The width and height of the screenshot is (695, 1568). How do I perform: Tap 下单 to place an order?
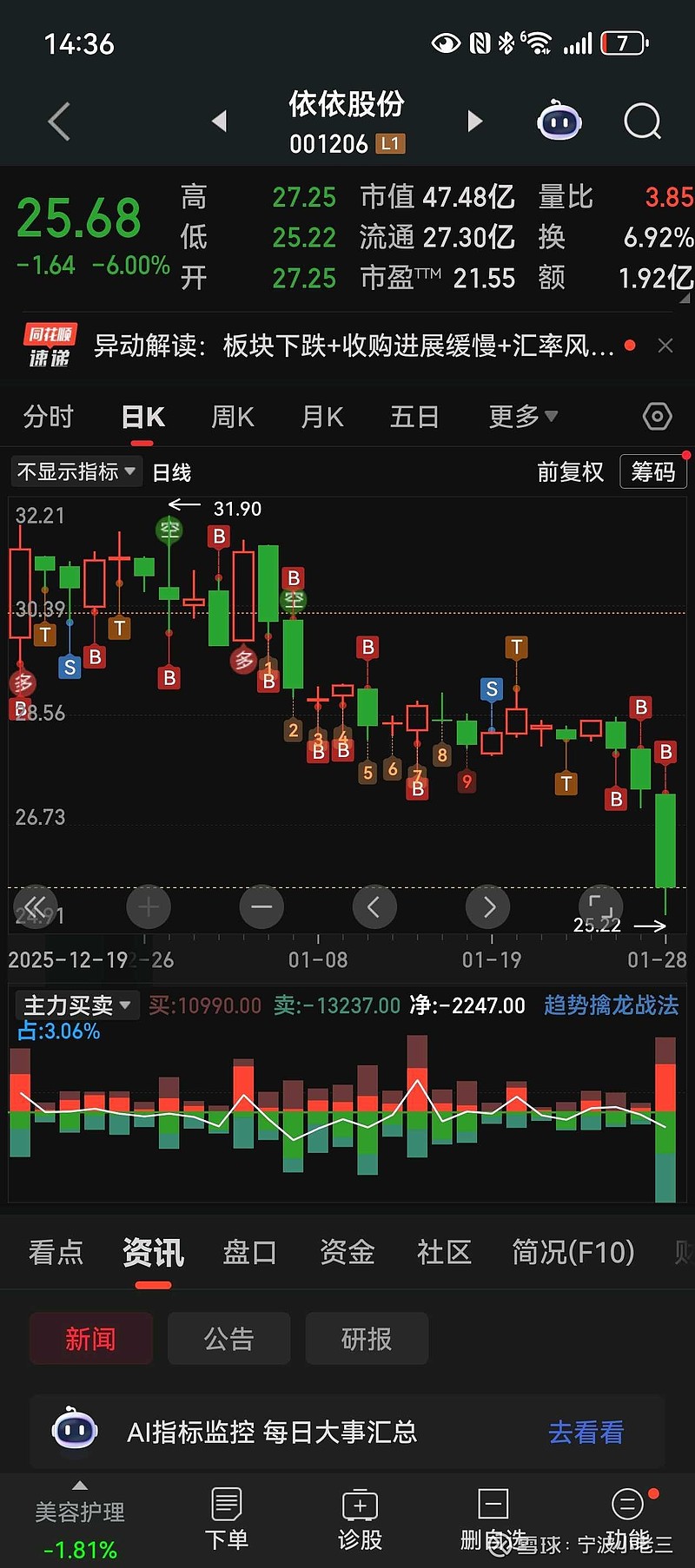[x=226, y=1519]
